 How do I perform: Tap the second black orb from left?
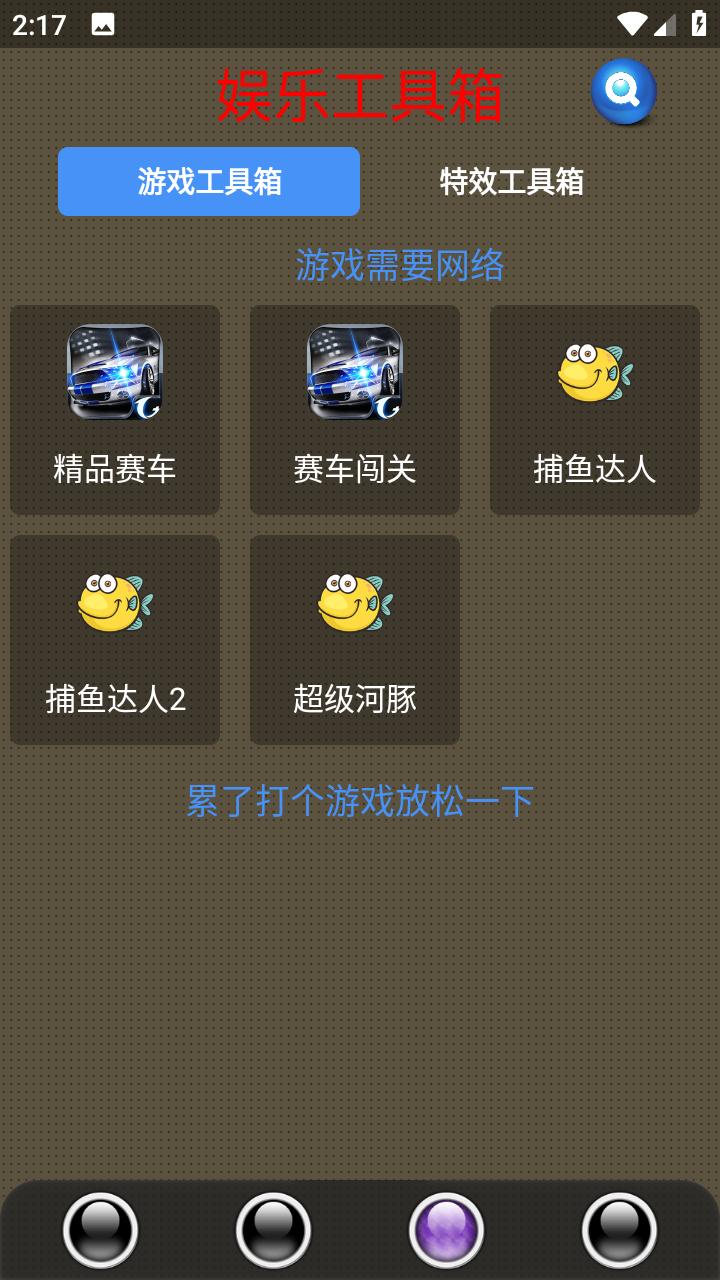270,1232
